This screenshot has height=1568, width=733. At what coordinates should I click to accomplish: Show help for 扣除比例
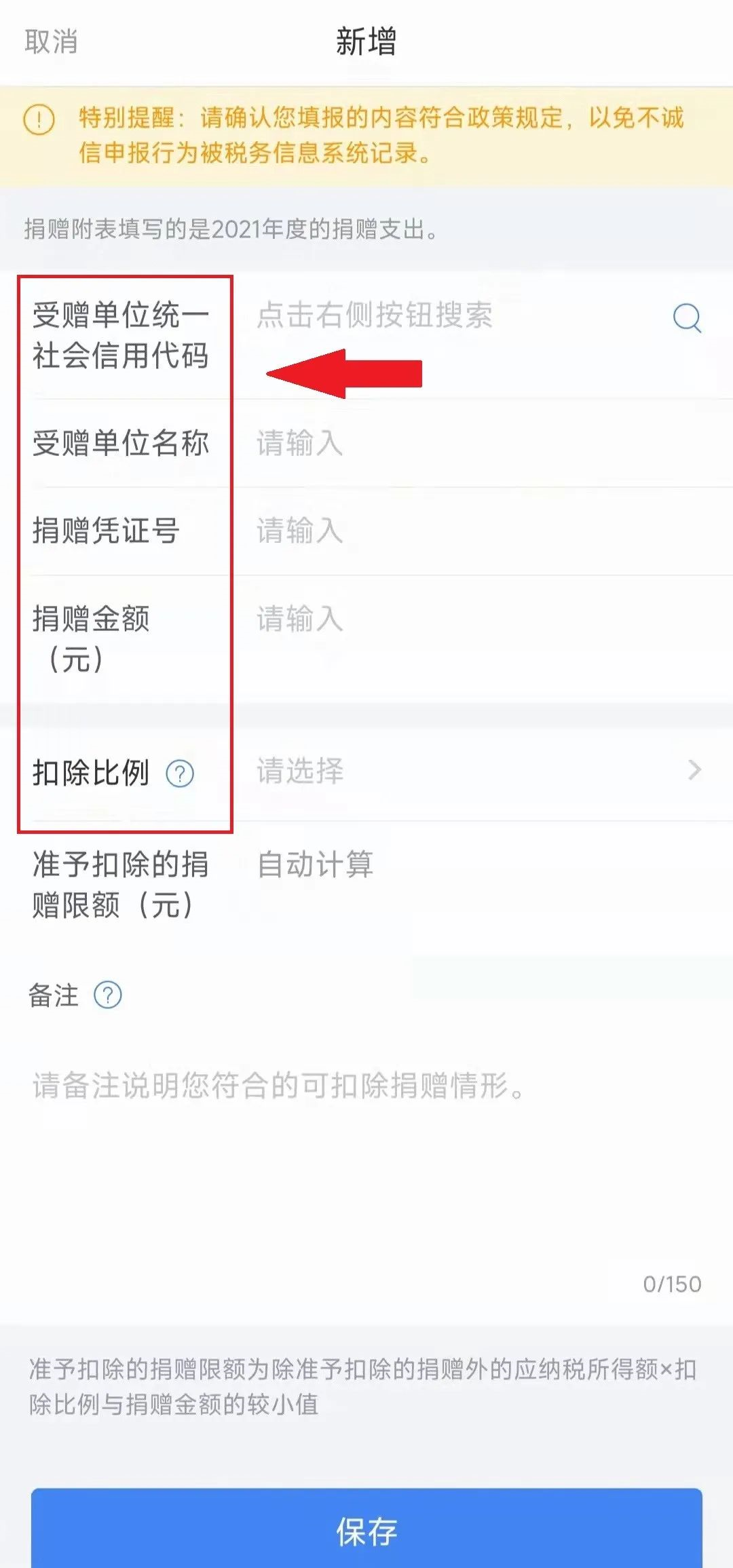180,773
